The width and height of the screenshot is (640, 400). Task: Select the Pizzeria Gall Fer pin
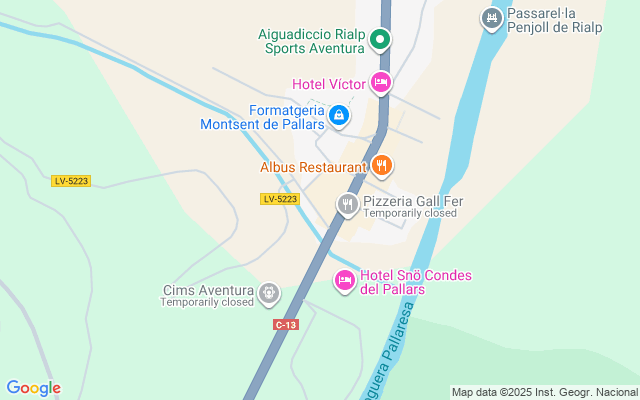click(x=348, y=205)
